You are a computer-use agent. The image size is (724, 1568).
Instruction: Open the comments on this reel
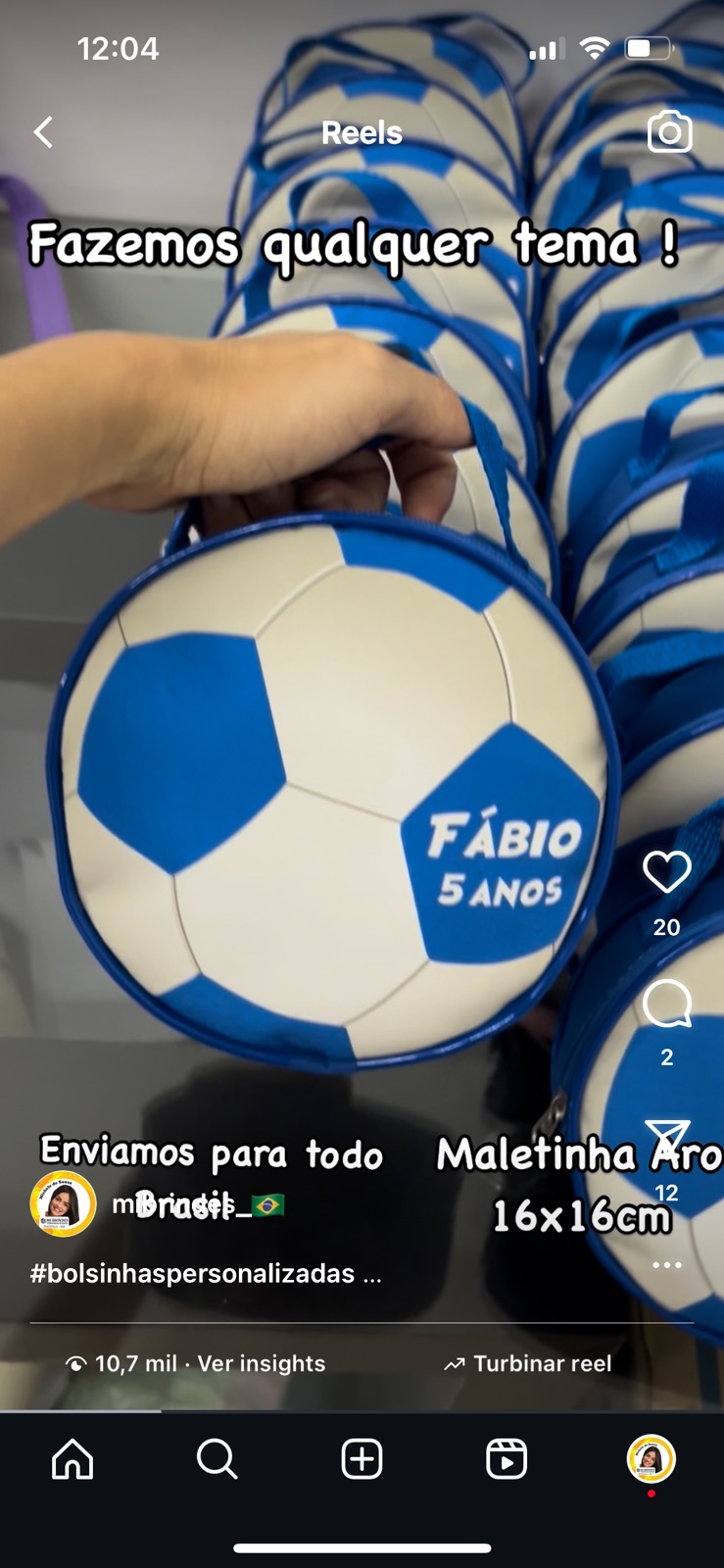667,1004
